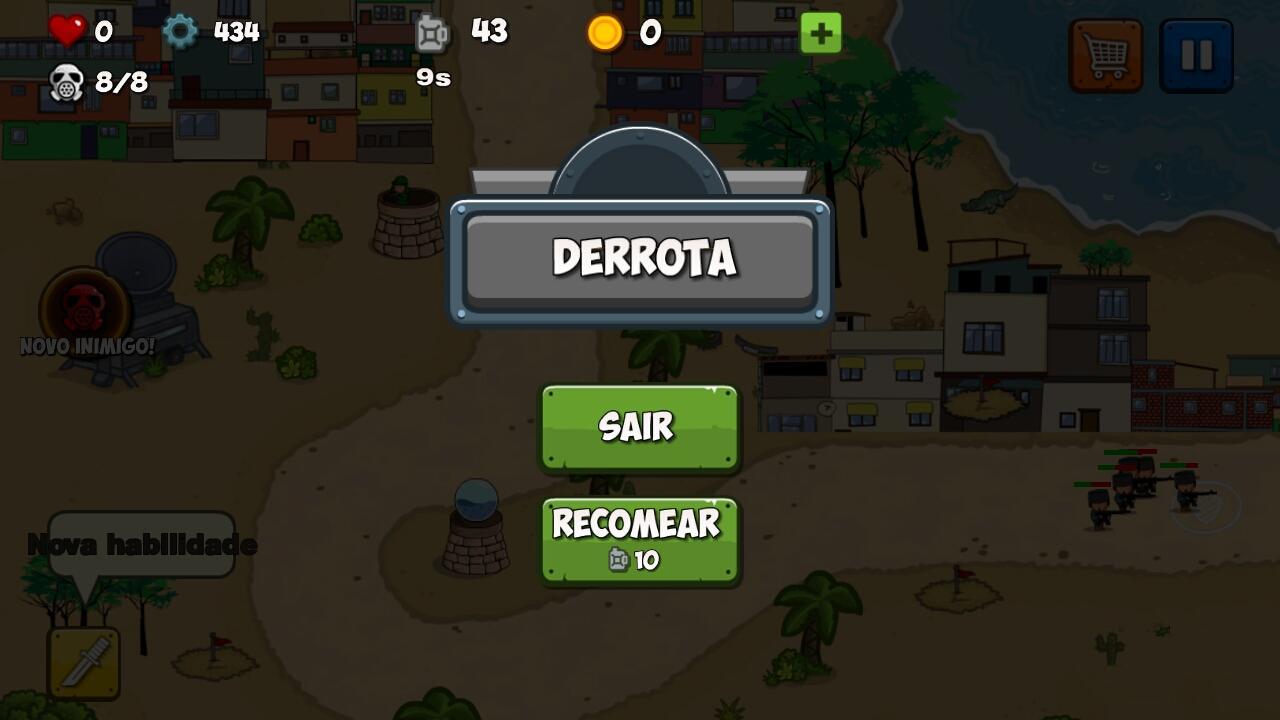Restart the level with the Recomear button
This screenshot has width=1280, height=720.
[639, 540]
